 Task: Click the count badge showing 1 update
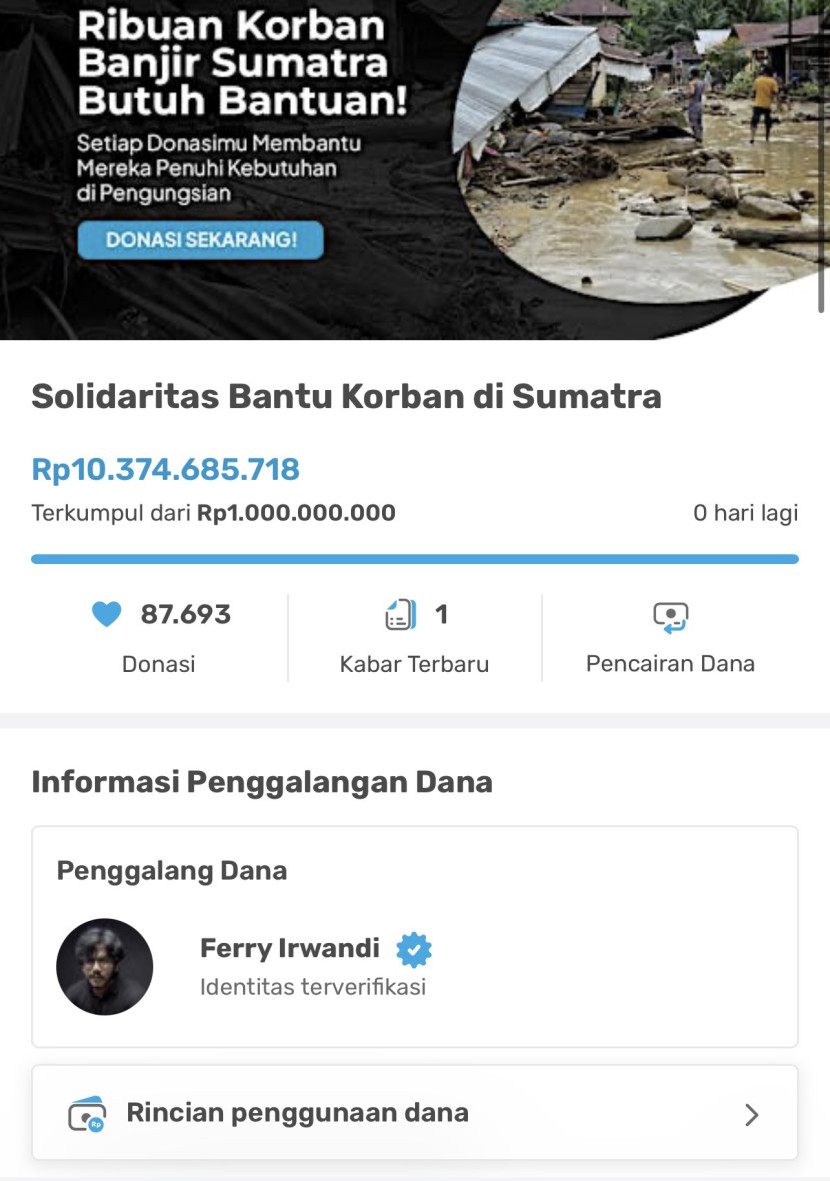[x=440, y=614]
